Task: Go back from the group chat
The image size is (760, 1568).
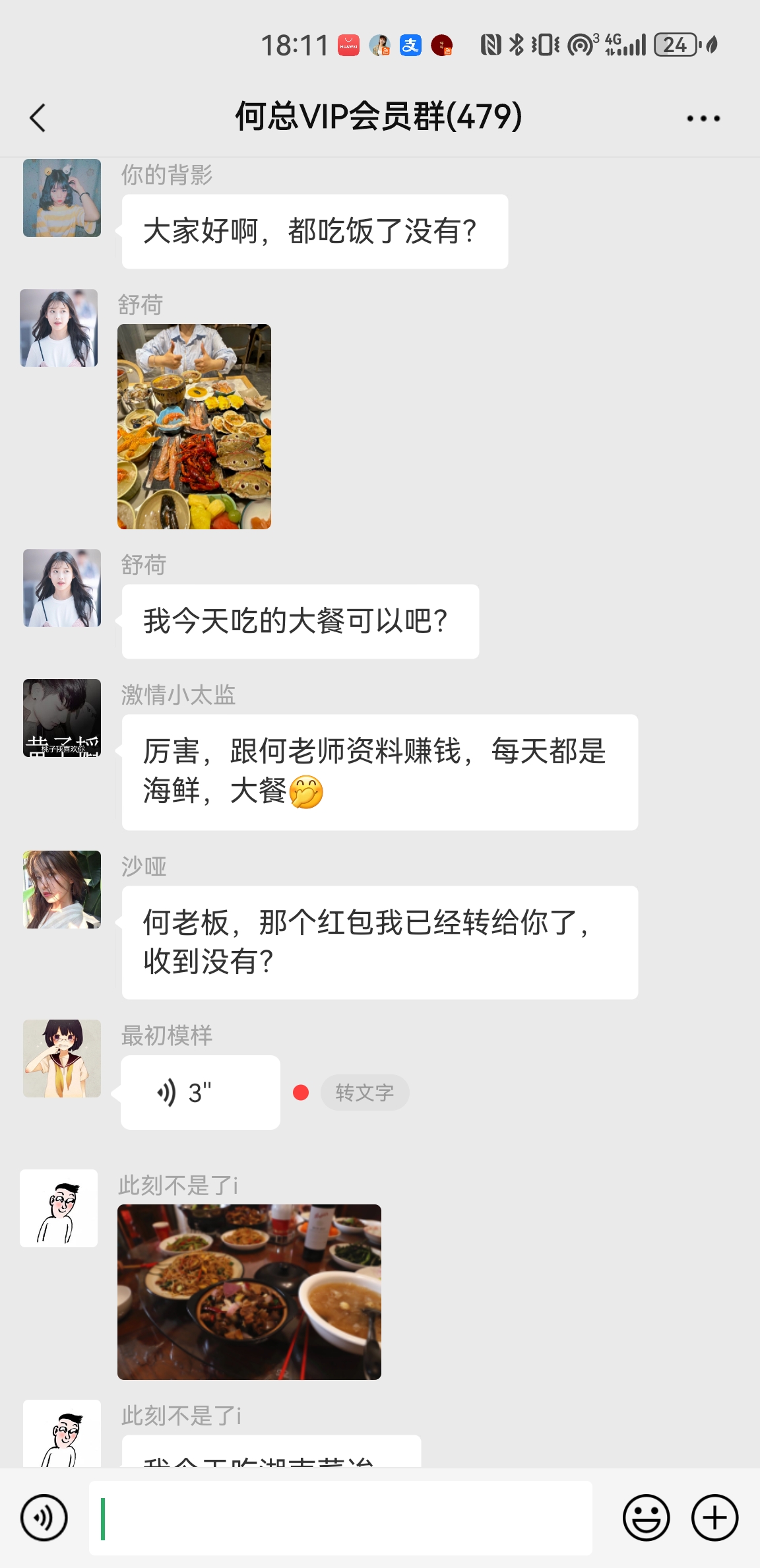Action: tap(38, 118)
